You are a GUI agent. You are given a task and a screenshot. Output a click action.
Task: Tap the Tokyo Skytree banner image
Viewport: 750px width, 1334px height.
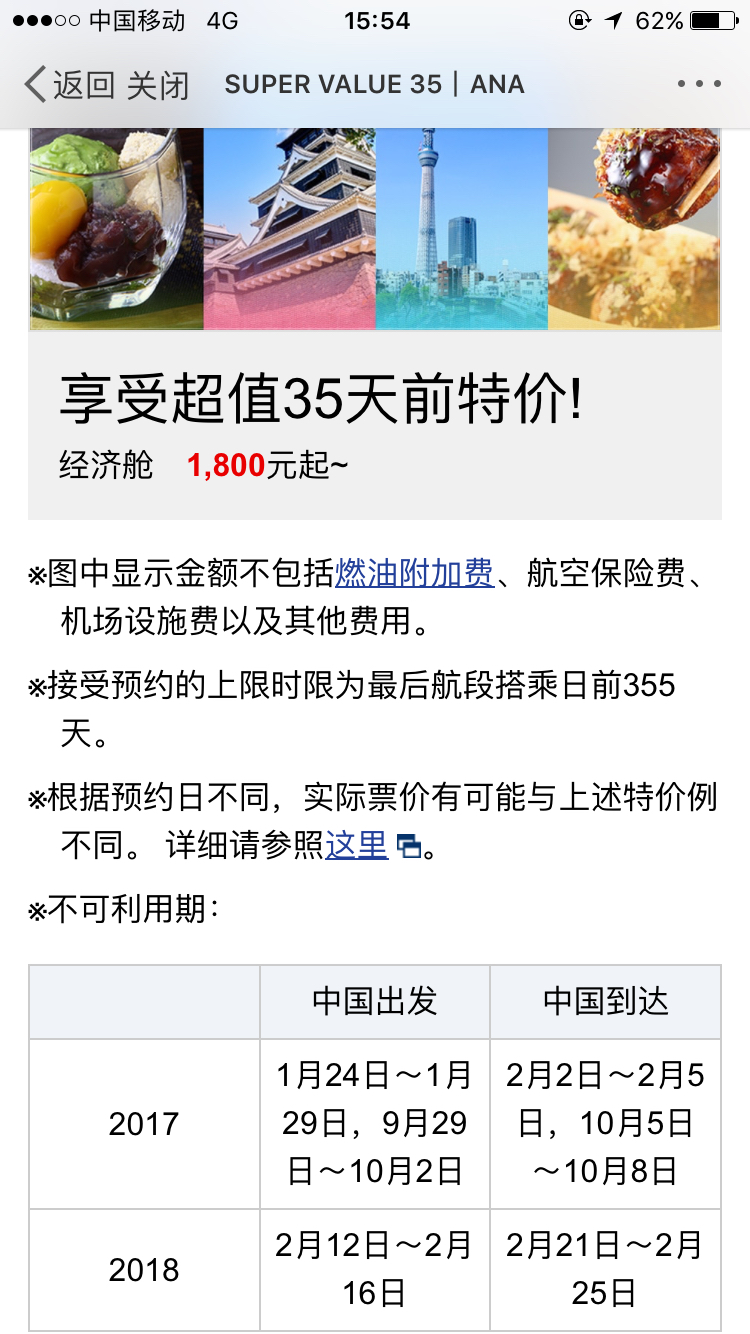pyautogui.click(x=460, y=228)
